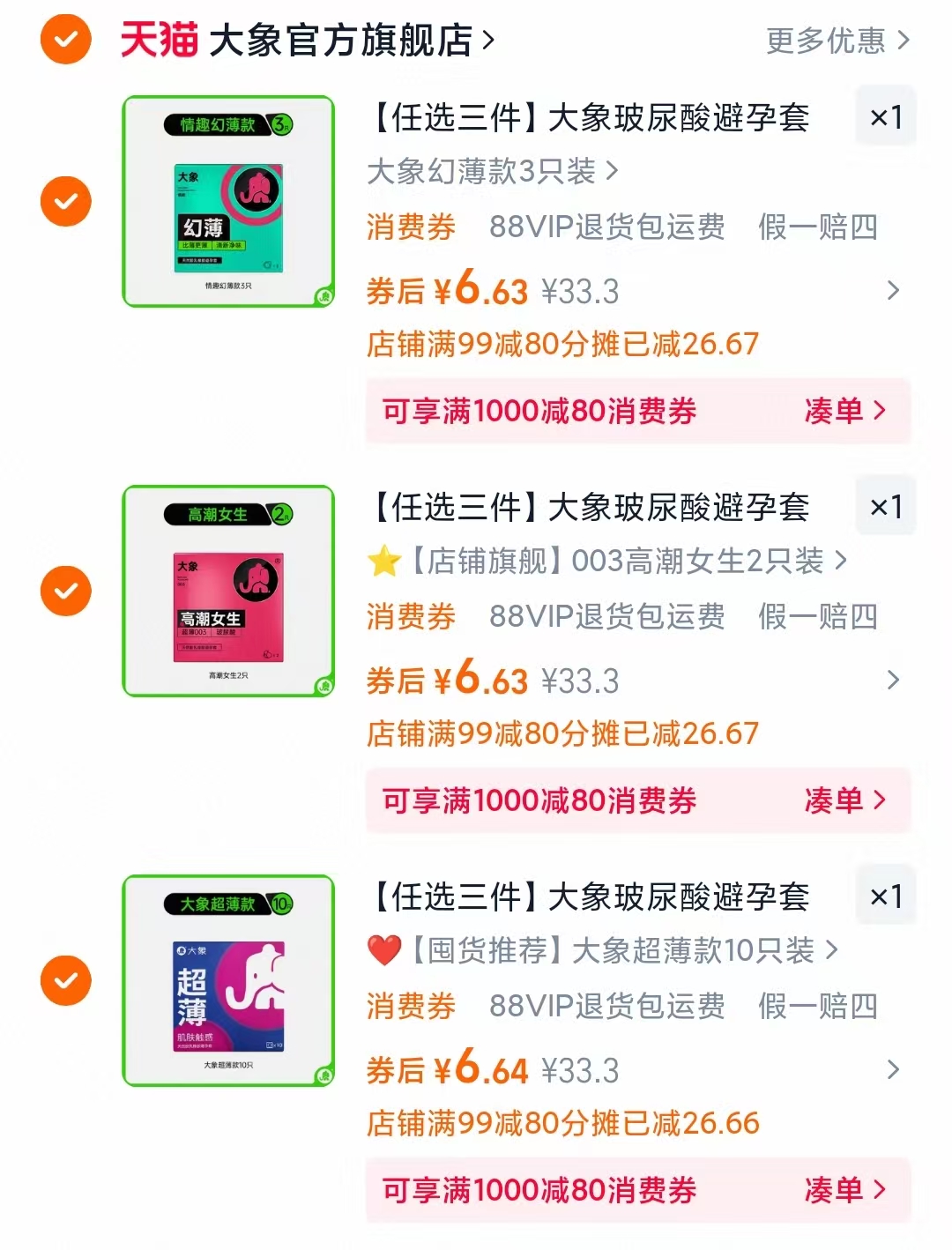Uncheck the 幻薄款3只装 product selection
952x1250 pixels.
(65, 200)
